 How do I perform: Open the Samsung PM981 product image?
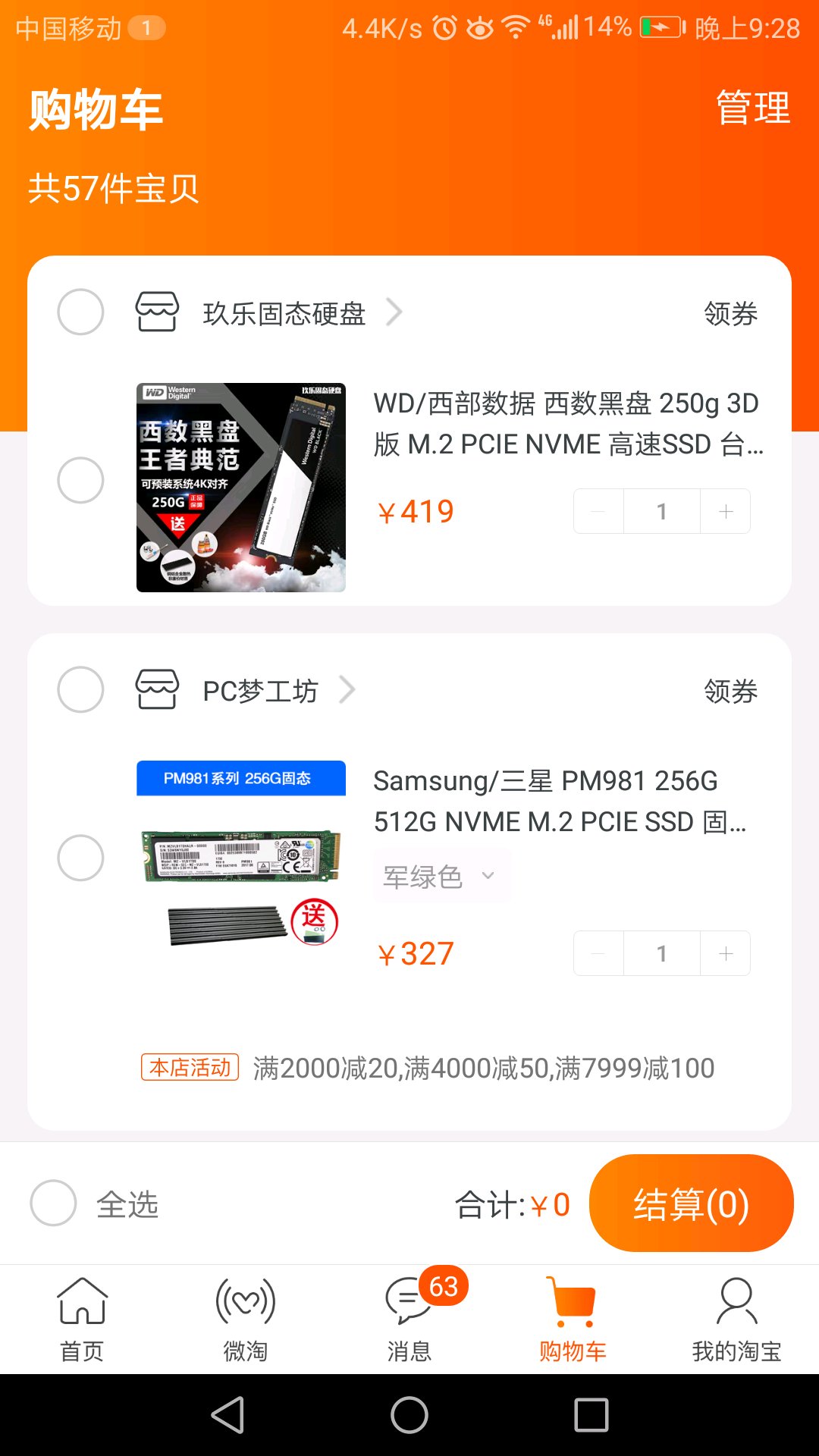[x=241, y=857]
